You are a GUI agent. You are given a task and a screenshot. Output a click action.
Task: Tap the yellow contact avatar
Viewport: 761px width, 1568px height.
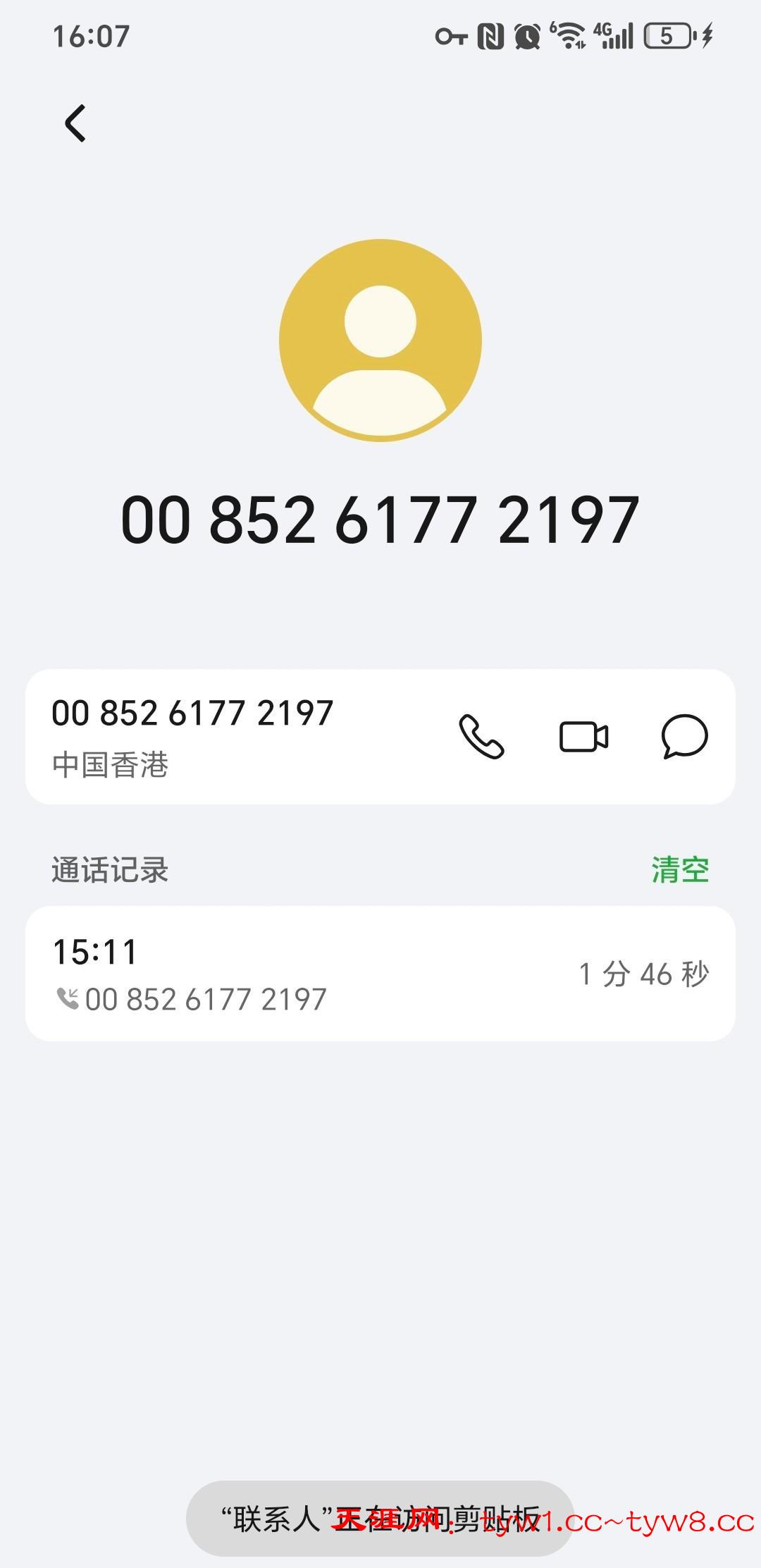coord(380,341)
